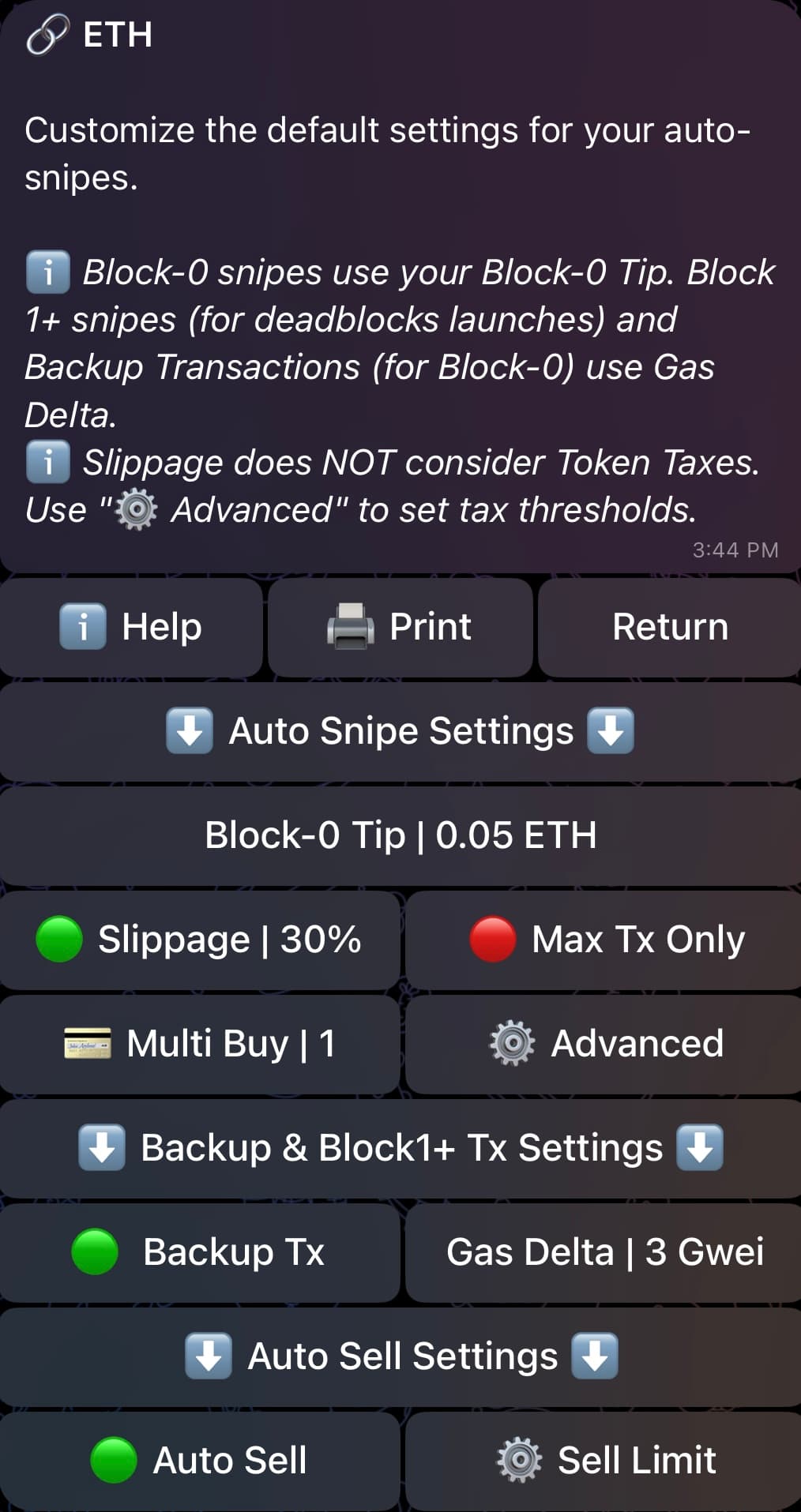Click the down arrow on Auto Sell Settings
Screen dimensions: 801x1512
click(x=209, y=1354)
